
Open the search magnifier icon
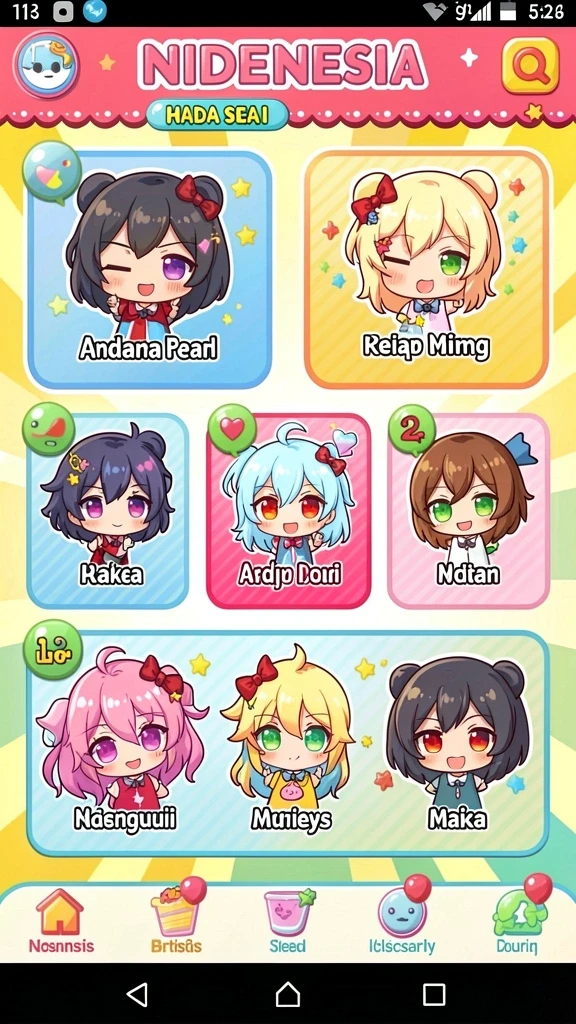click(x=530, y=65)
